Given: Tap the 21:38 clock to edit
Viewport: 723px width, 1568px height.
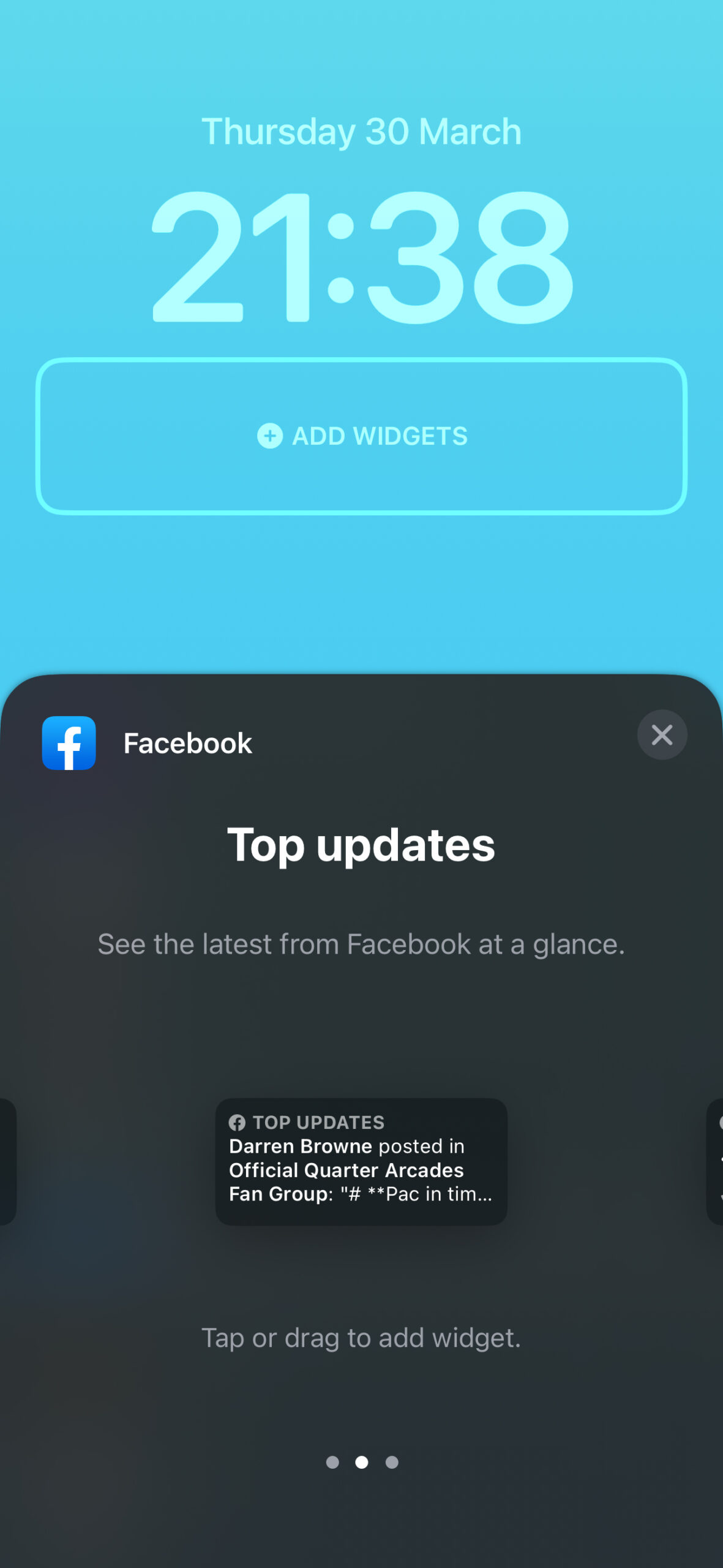Looking at the screenshot, I should 362,256.
